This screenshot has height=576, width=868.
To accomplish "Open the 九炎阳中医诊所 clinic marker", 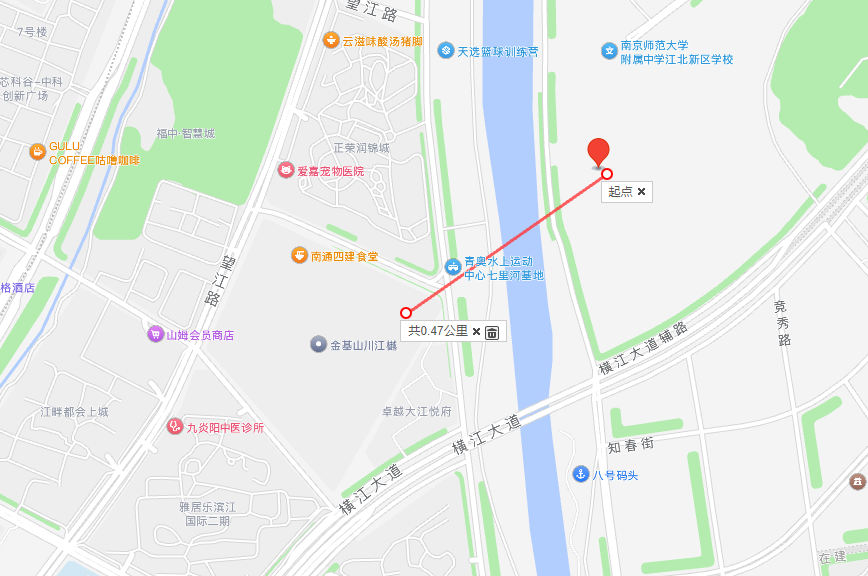I will click(175, 427).
